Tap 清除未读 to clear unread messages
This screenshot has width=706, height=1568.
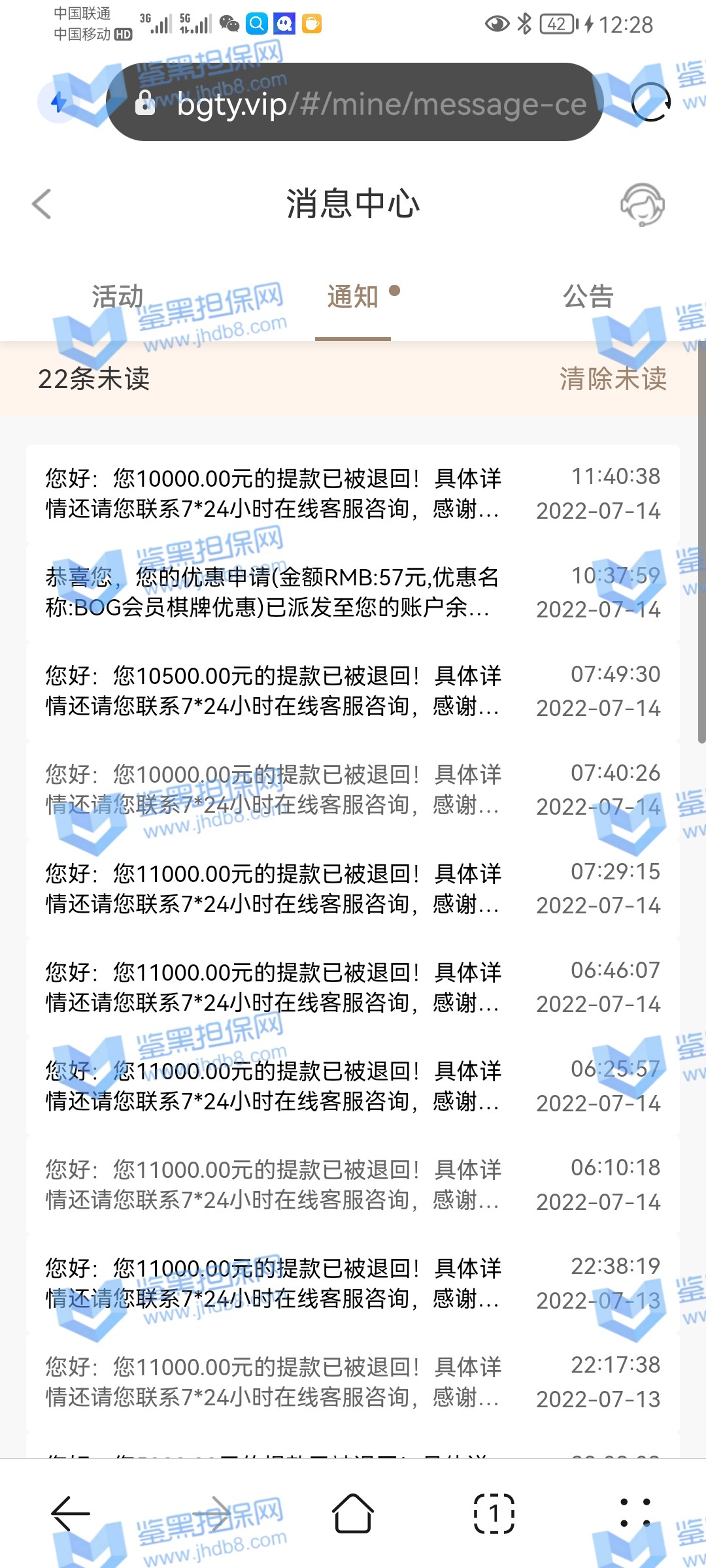click(613, 379)
